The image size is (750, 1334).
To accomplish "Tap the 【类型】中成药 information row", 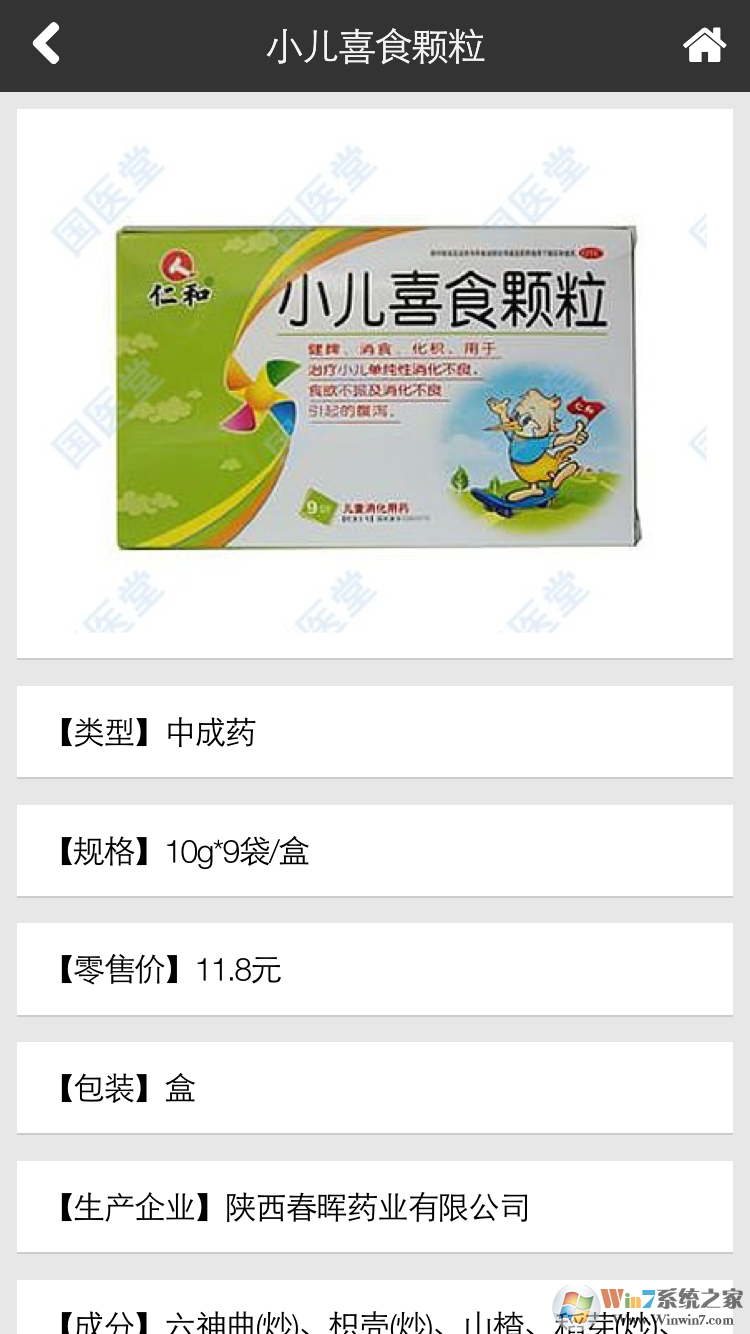I will tap(375, 731).
